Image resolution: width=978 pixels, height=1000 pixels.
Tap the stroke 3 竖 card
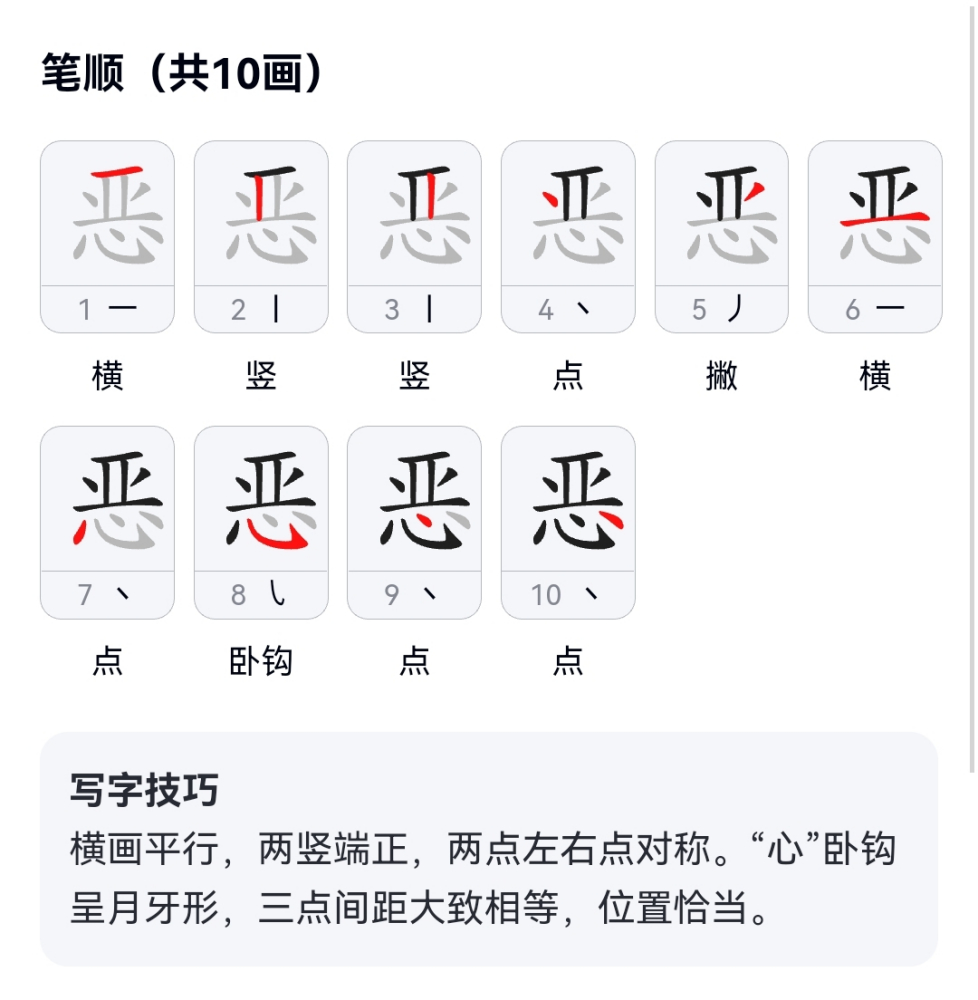click(414, 237)
